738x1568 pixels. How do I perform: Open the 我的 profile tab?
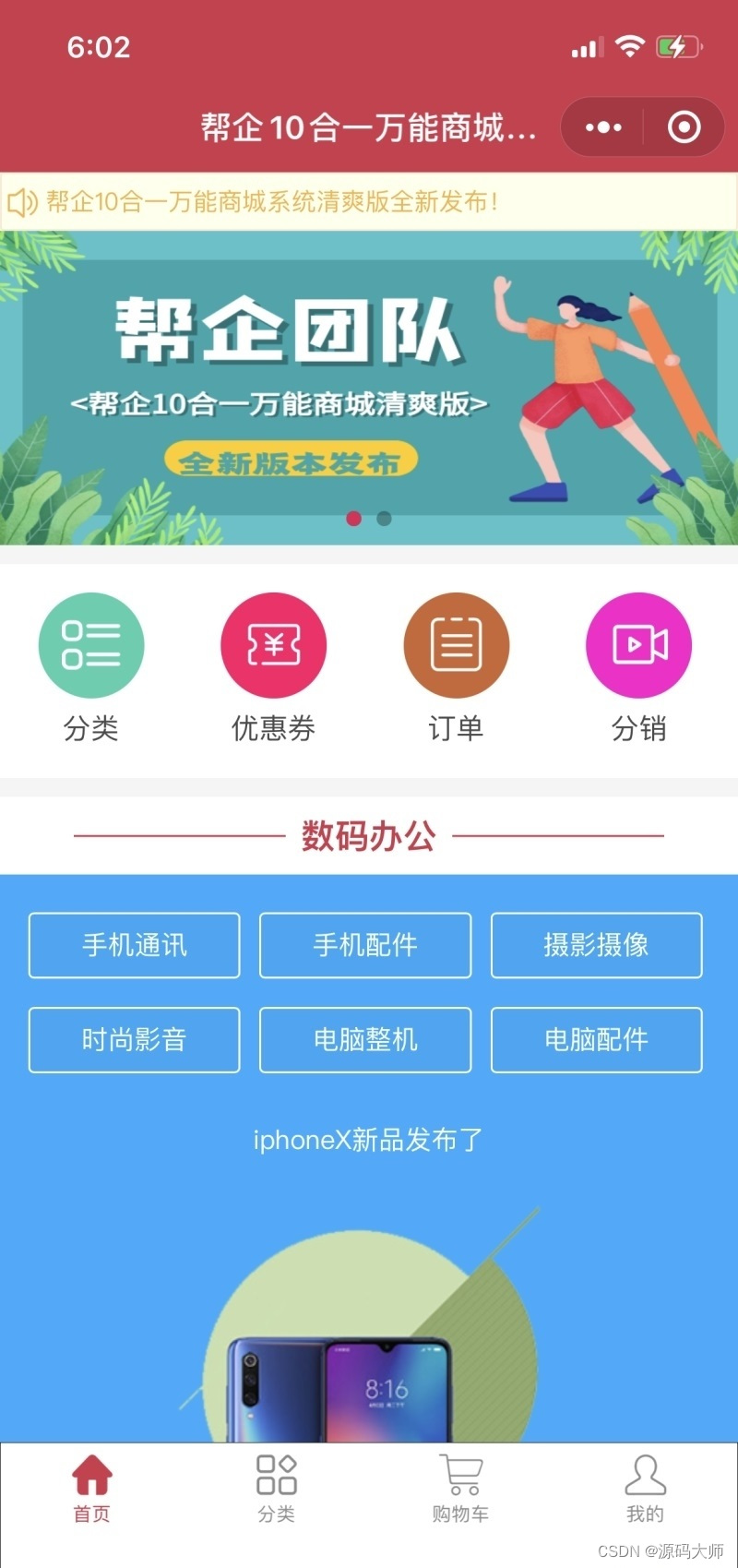(x=645, y=1489)
